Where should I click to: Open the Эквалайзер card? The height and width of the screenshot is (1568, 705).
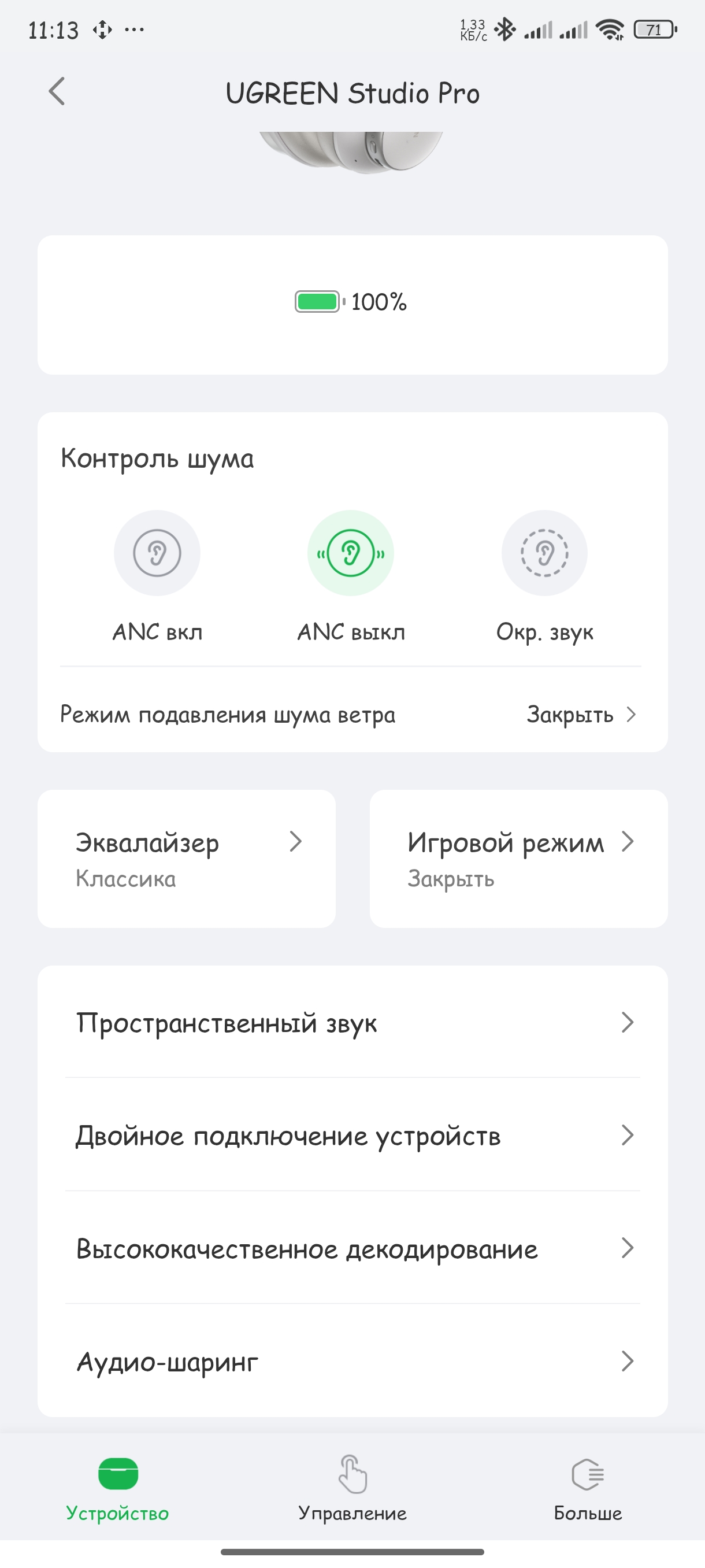tap(187, 858)
